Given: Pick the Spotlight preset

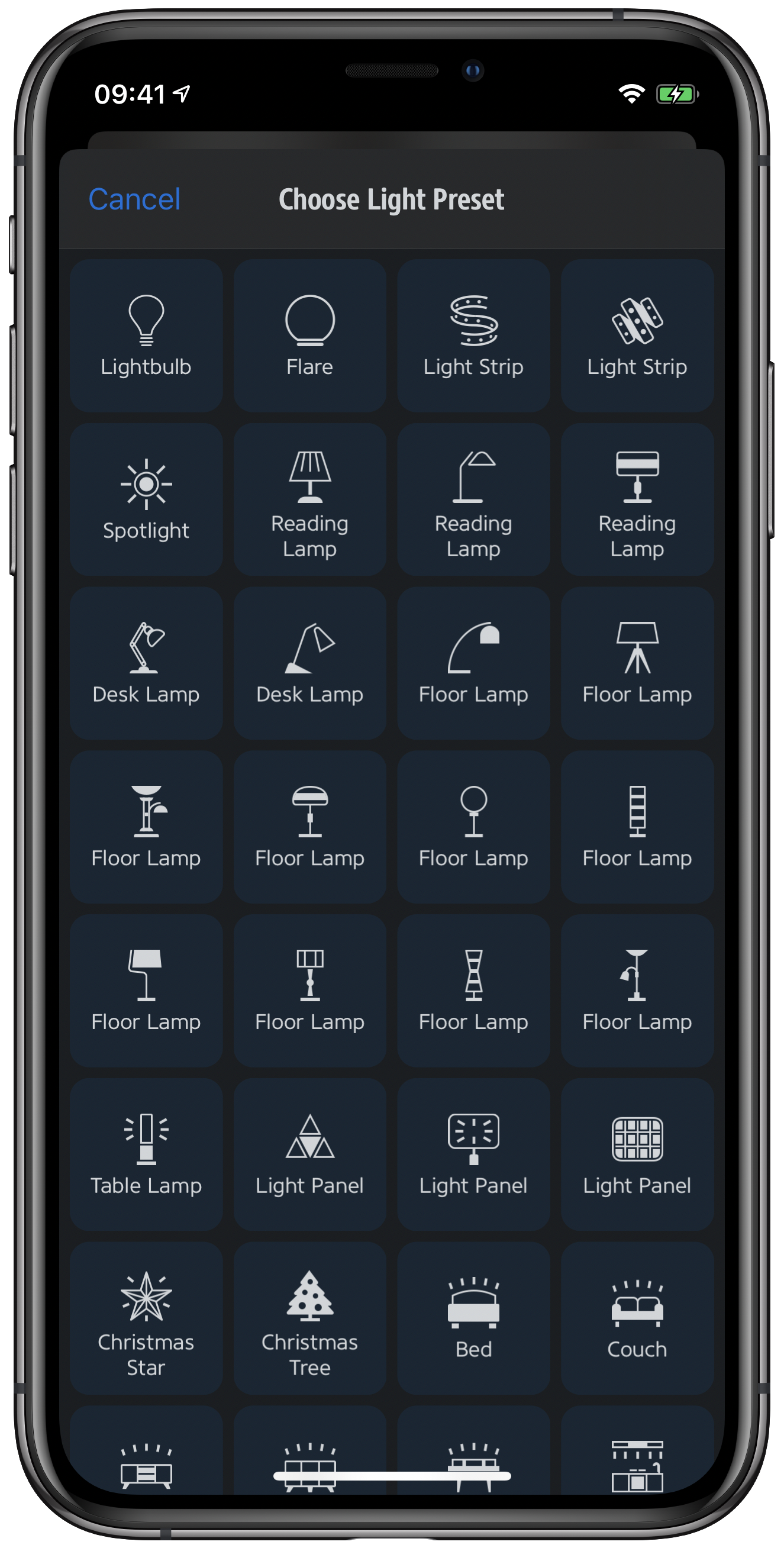Looking at the screenshot, I should (x=146, y=499).
